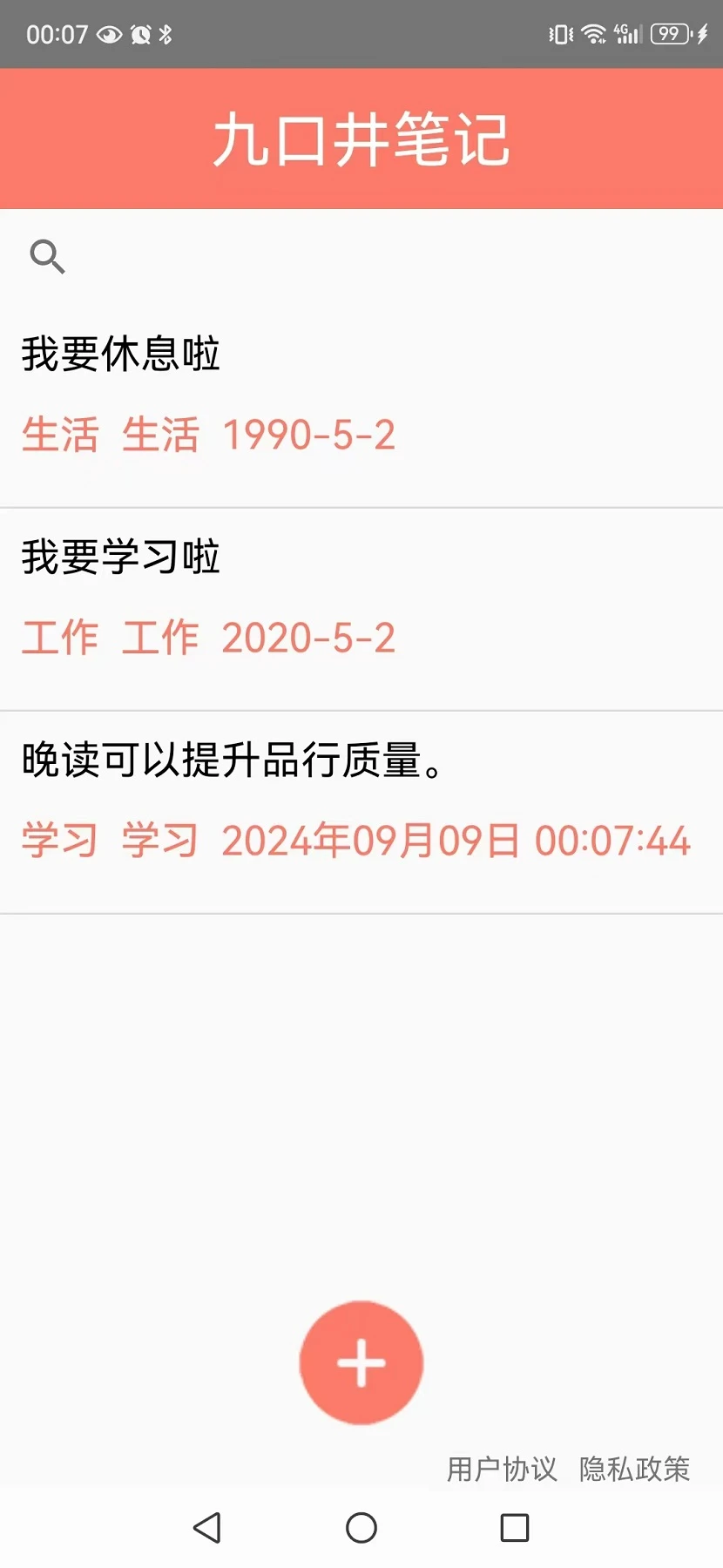Open the Recents navigation square icon
Viewport: 723px width, 1568px height.
[516, 1529]
